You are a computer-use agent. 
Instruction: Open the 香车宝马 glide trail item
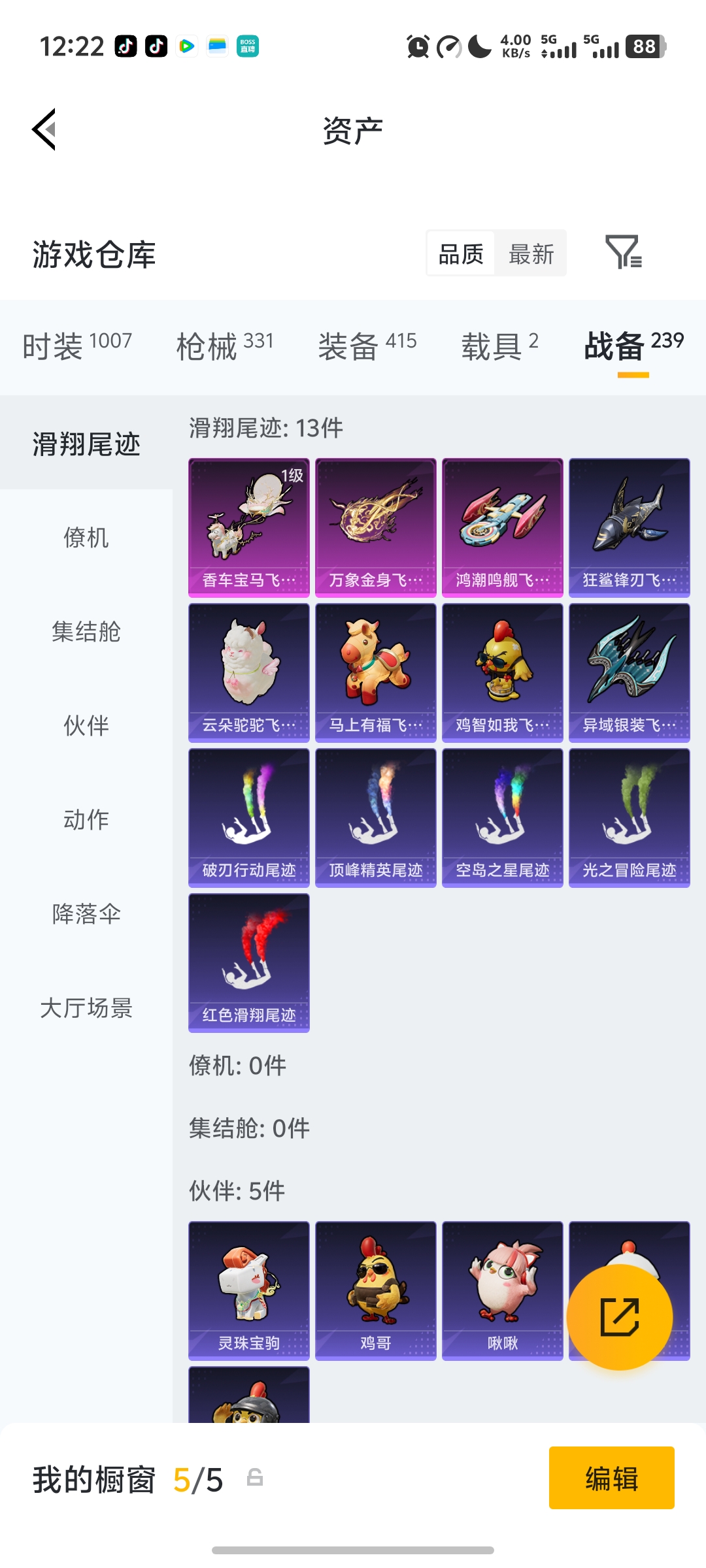click(x=249, y=527)
